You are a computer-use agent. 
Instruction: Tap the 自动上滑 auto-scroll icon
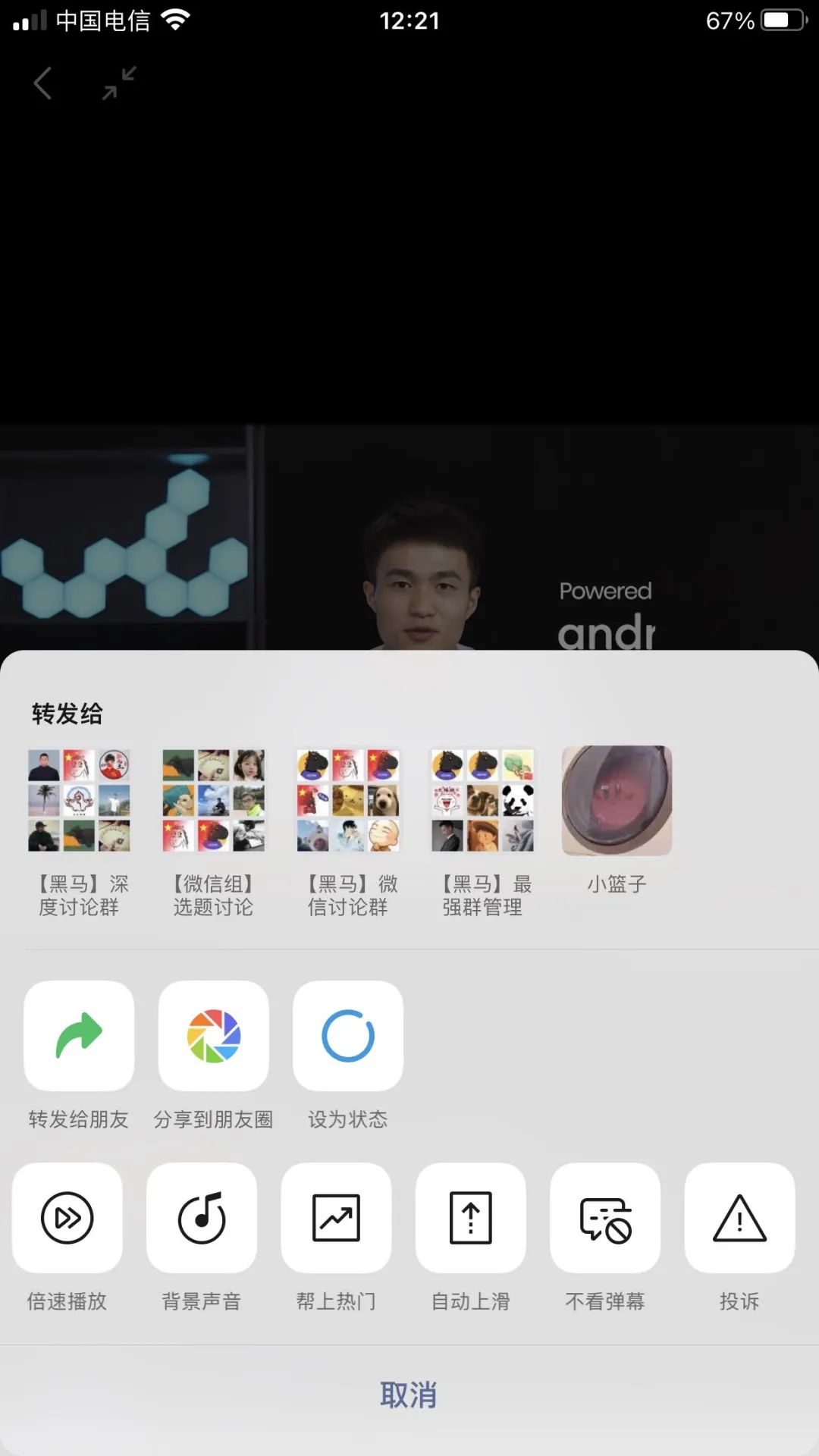(x=471, y=1218)
